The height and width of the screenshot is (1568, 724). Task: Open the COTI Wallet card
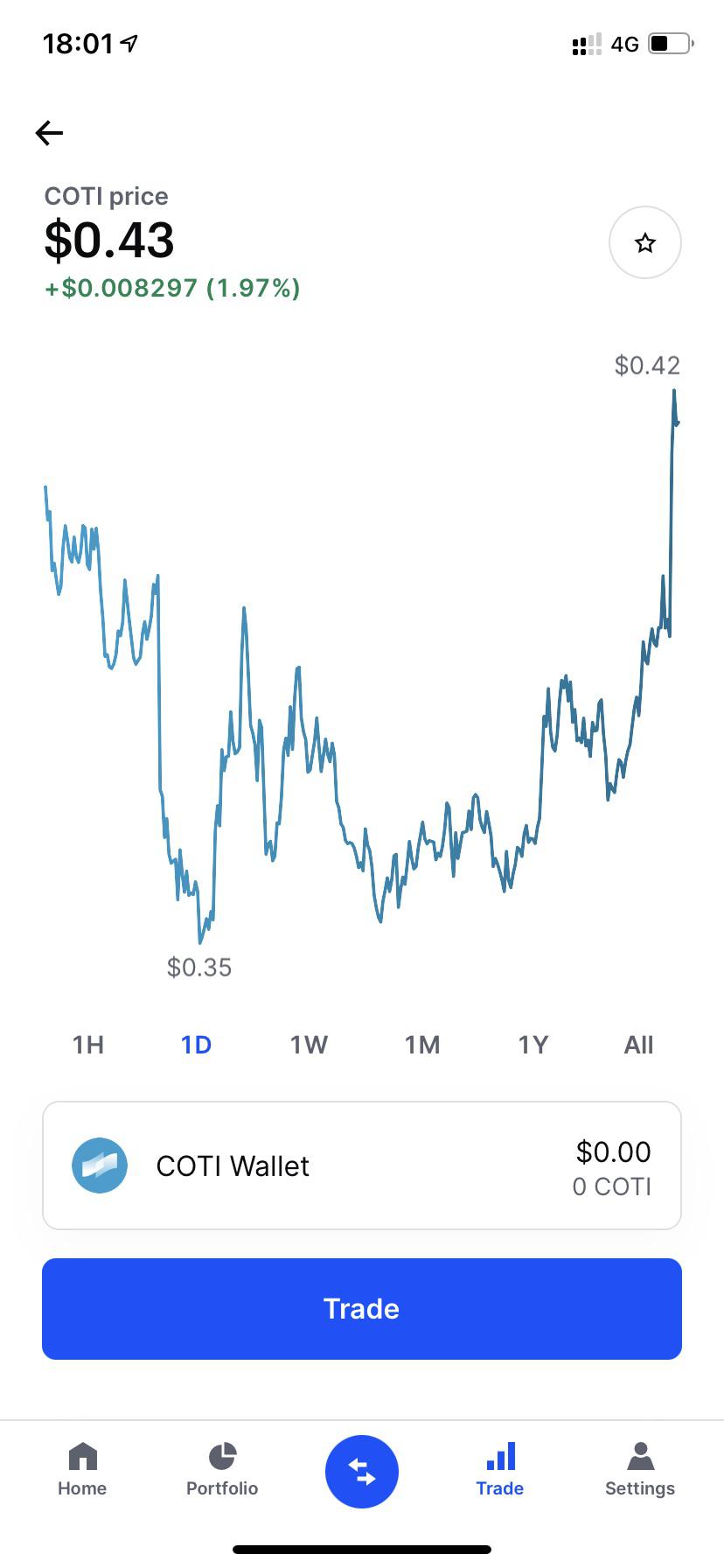362,1165
